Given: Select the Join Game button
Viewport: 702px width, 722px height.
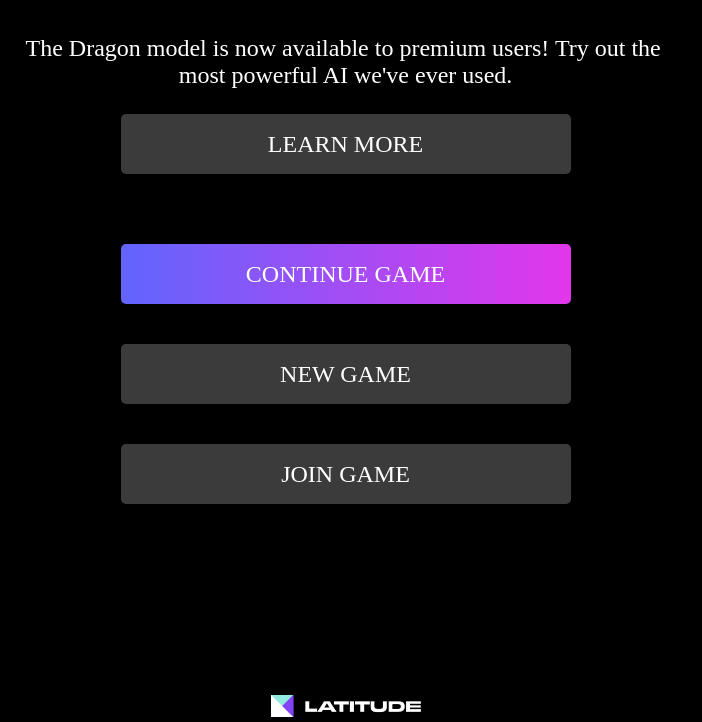Looking at the screenshot, I should (x=345, y=474).
